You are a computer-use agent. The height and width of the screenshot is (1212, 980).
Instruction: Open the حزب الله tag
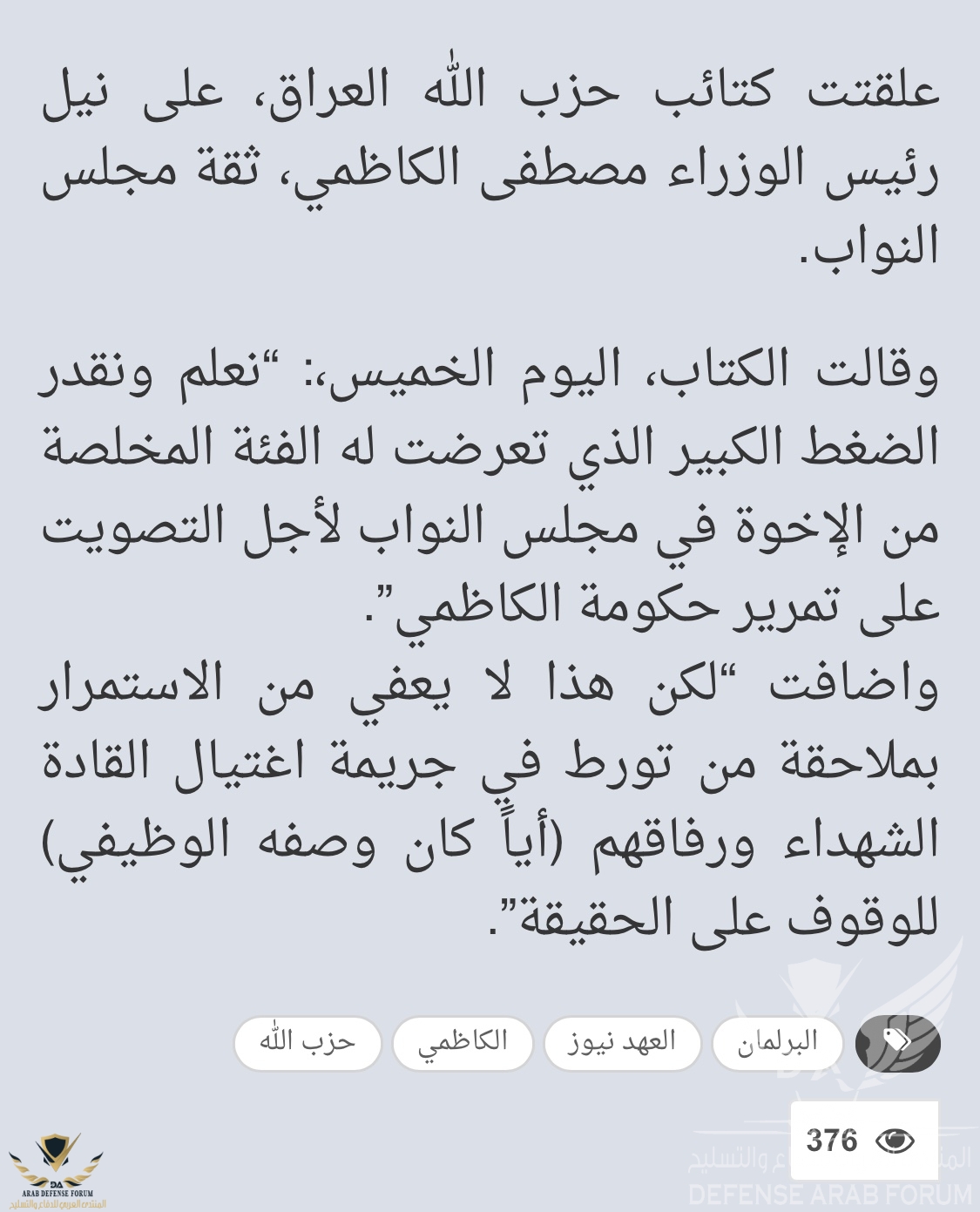[308, 1043]
